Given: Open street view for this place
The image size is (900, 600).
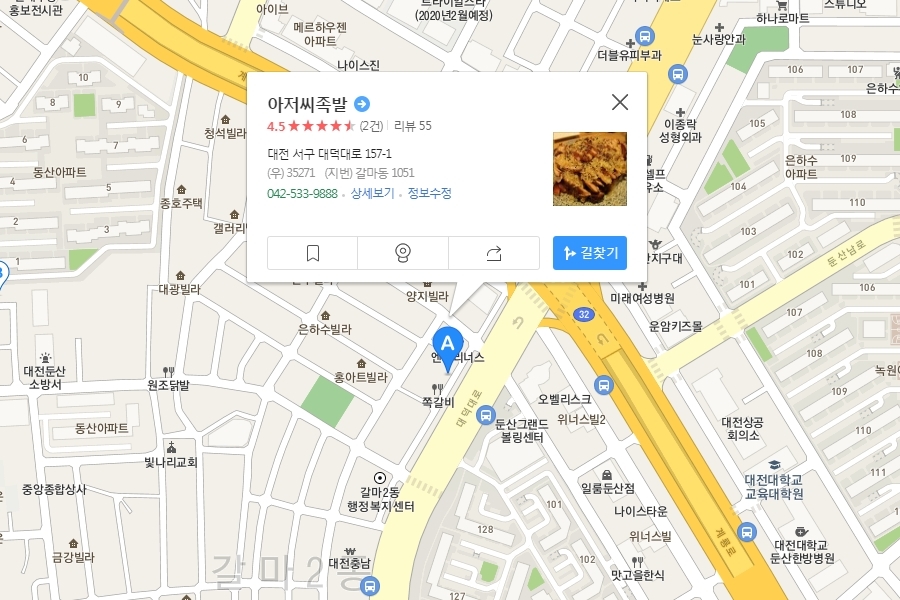Looking at the screenshot, I should [x=403, y=253].
